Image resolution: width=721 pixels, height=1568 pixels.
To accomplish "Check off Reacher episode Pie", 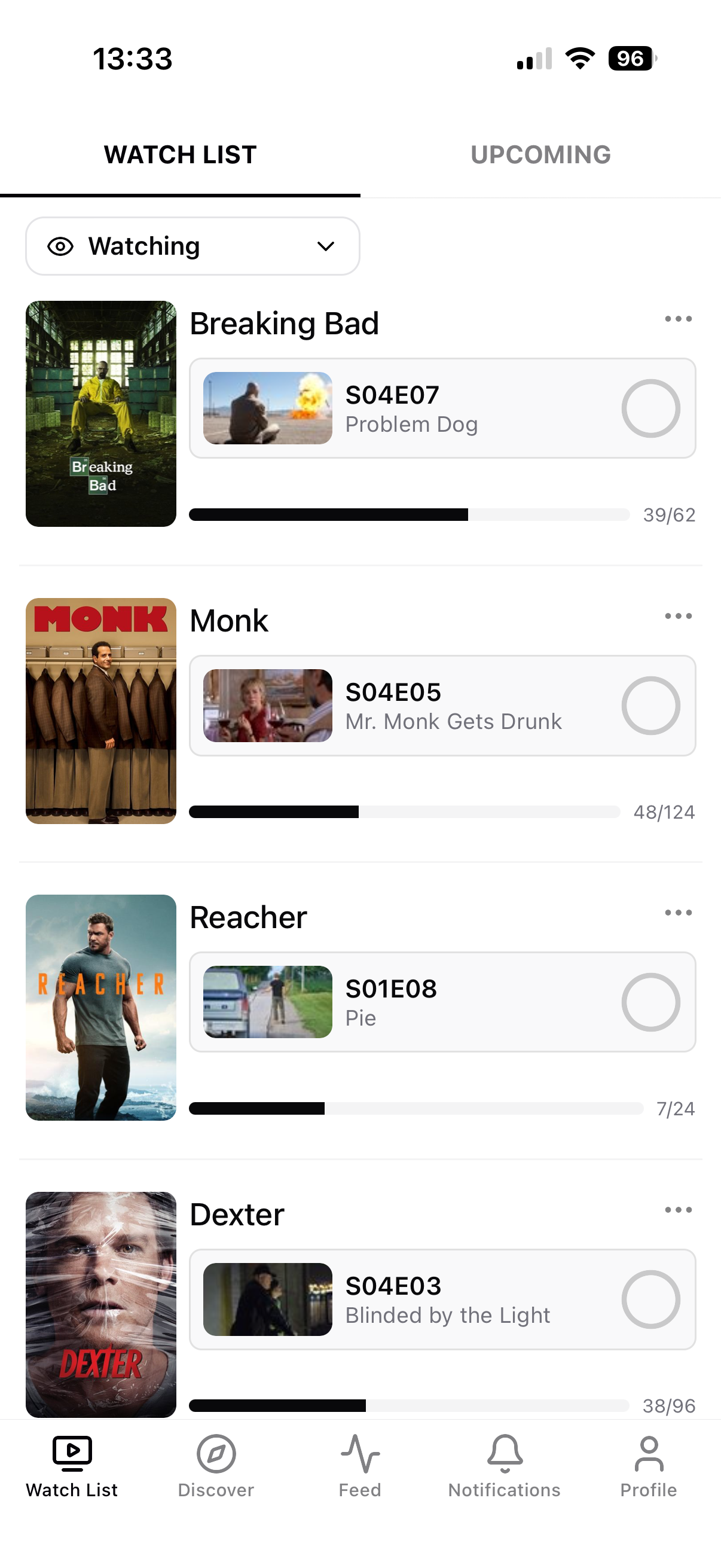I will [651, 1002].
